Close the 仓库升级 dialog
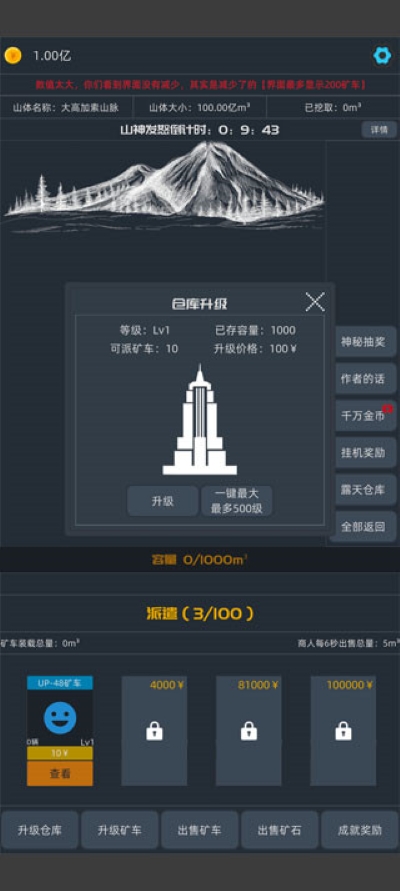Screen dimensions: 400x891 [x=315, y=302]
